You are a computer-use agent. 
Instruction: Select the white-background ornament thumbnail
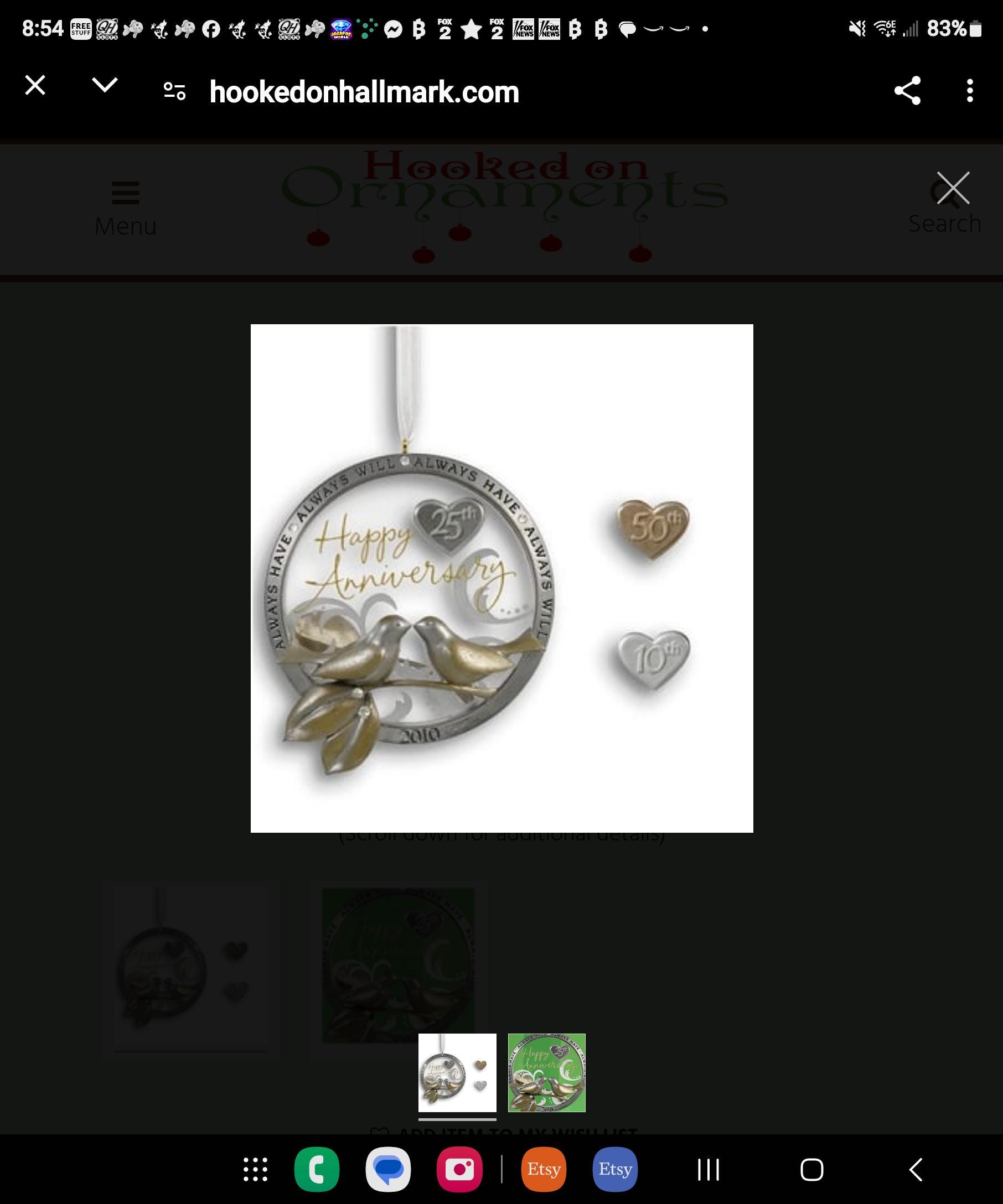[x=457, y=1073]
